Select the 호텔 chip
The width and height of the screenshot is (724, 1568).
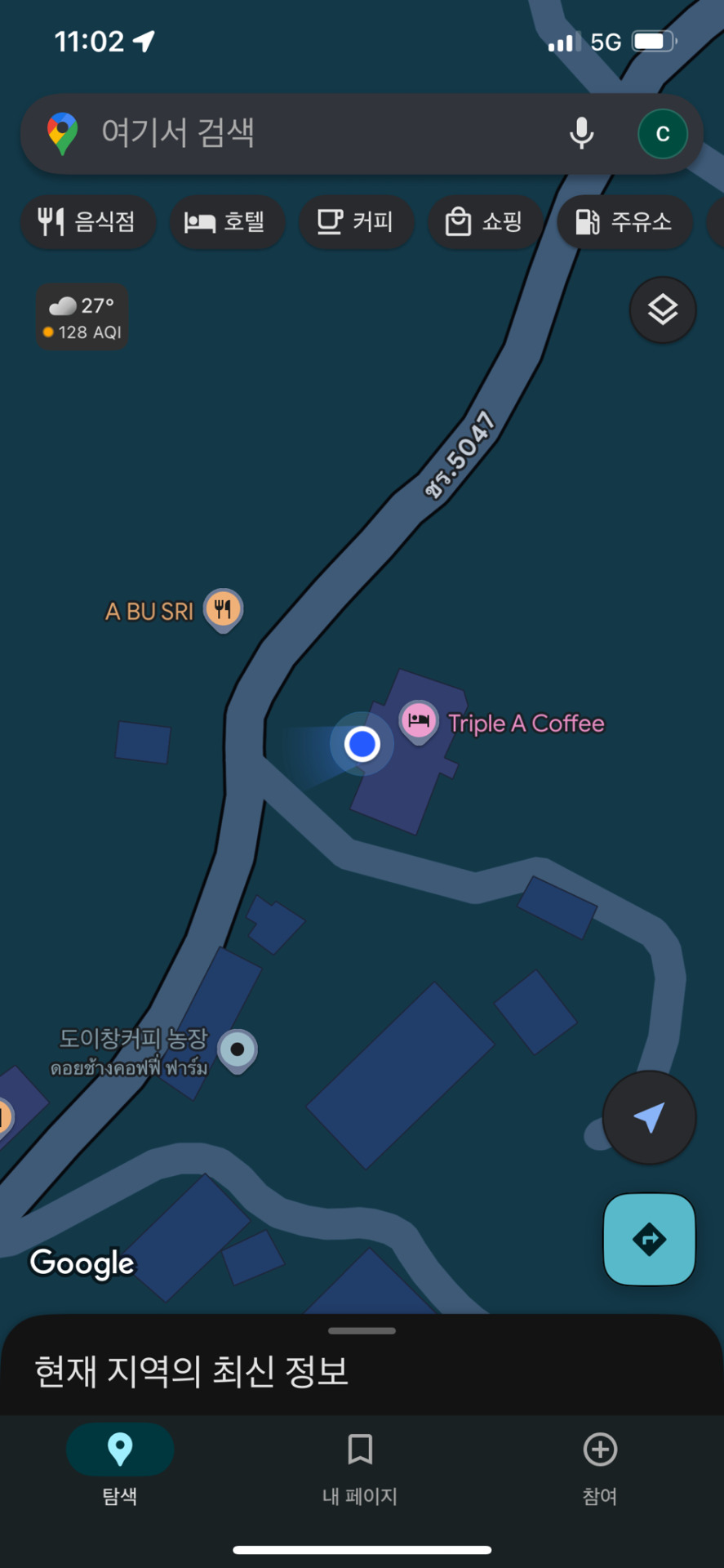click(226, 221)
